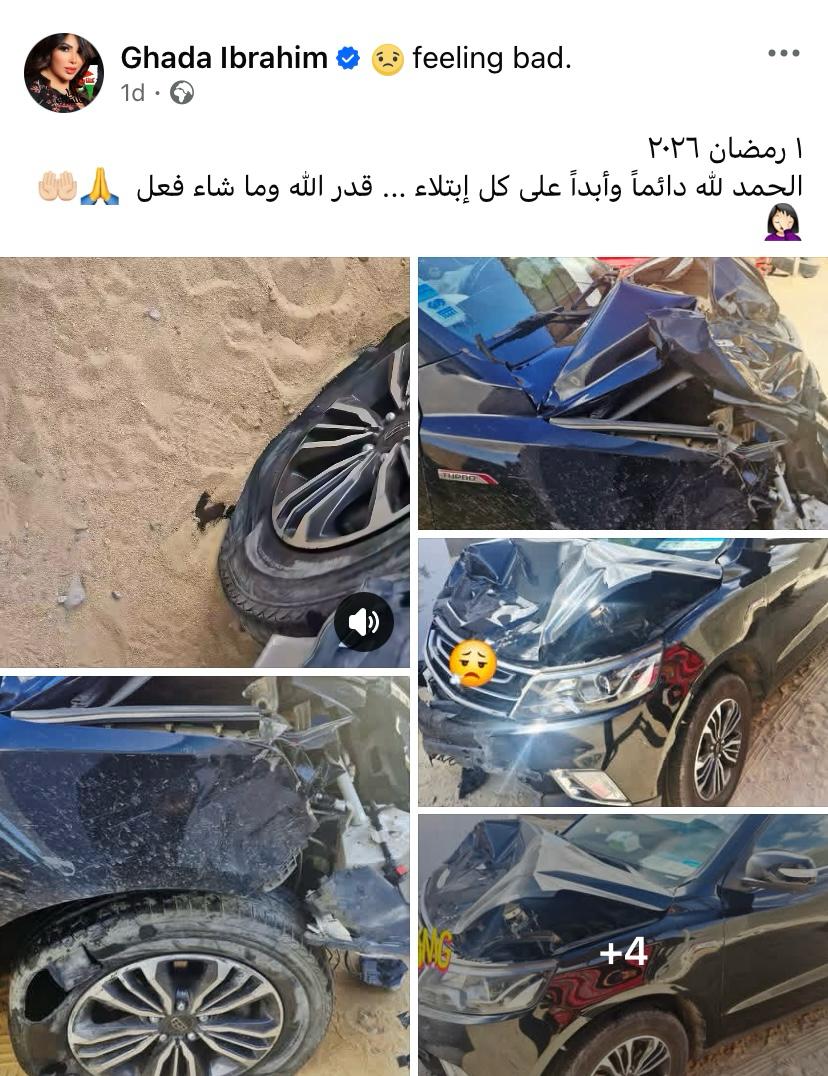Open Ghada Ibrahim's profile name link

click(x=224, y=58)
